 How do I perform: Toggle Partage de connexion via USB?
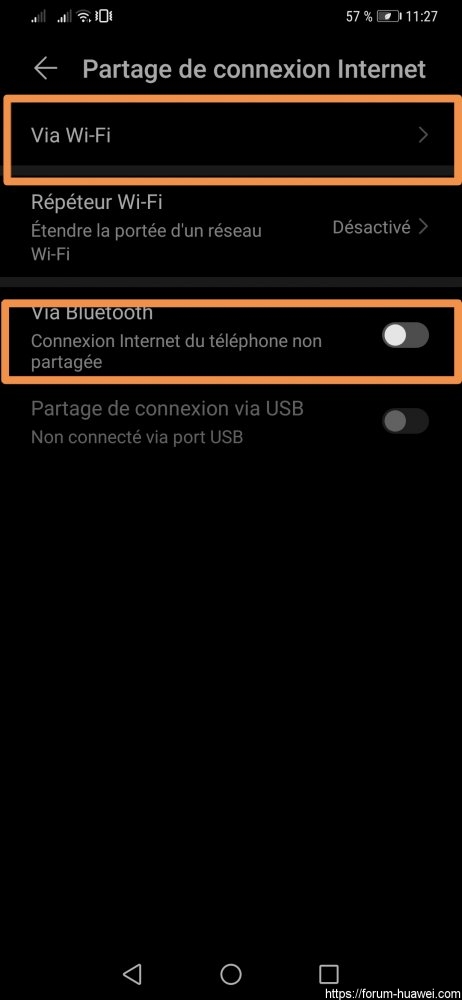(405, 422)
